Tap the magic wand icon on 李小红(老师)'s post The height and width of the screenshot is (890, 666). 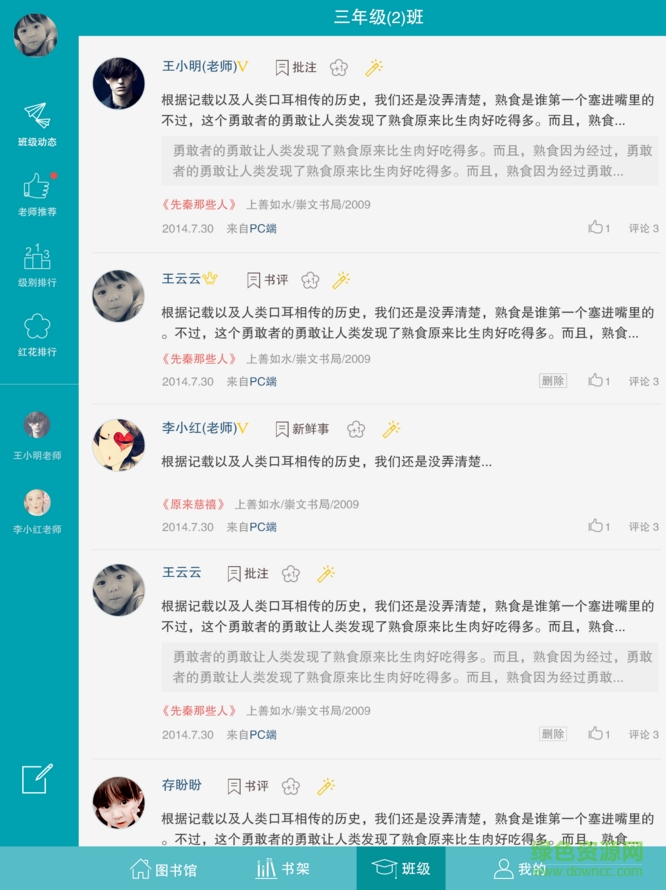391,429
